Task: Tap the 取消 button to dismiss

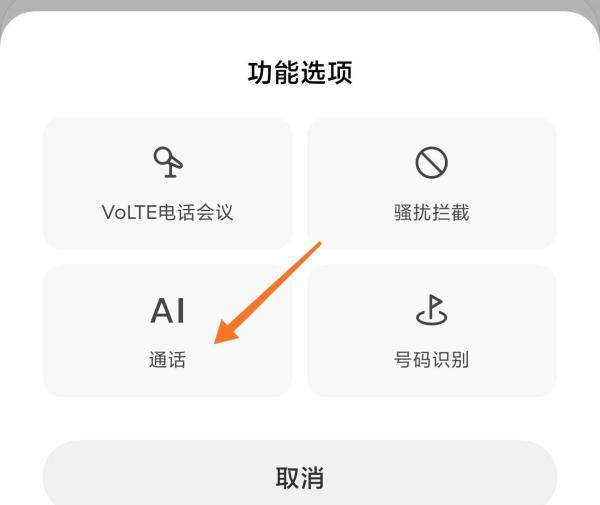Action: pyautogui.click(x=299, y=477)
